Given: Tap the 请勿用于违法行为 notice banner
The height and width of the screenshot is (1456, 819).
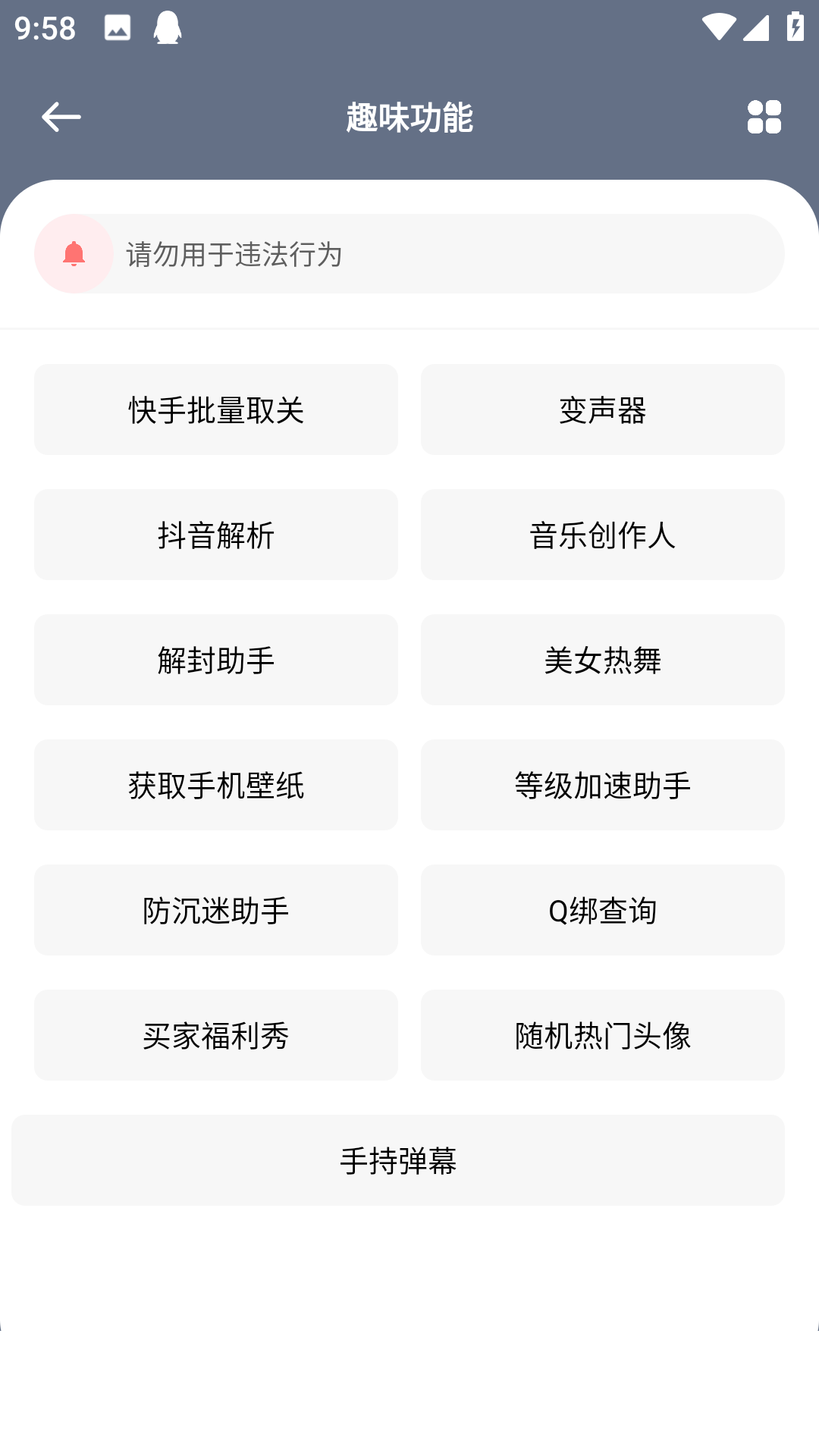Looking at the screenshot, I should tap(409, 253).
